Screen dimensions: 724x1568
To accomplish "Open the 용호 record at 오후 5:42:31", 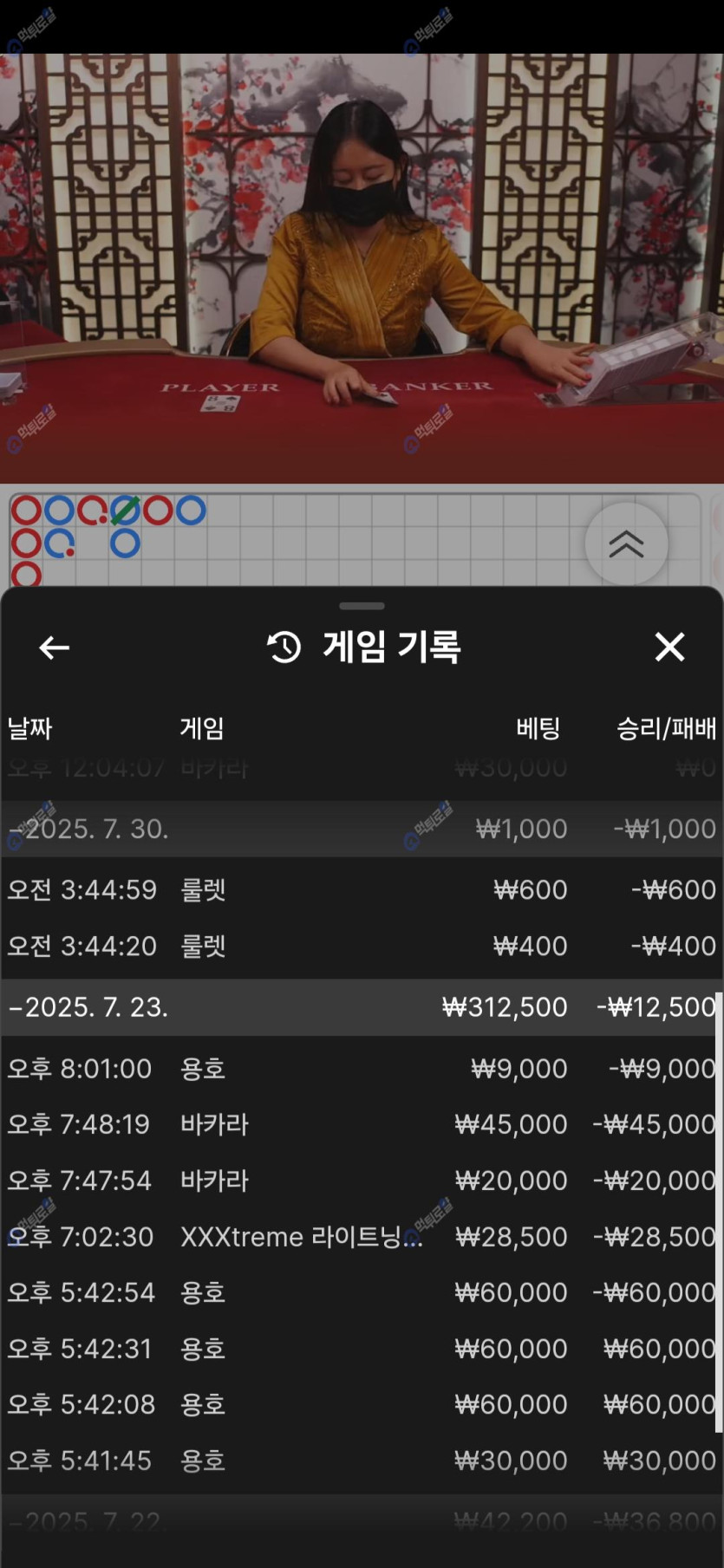I will [362, 1349].
